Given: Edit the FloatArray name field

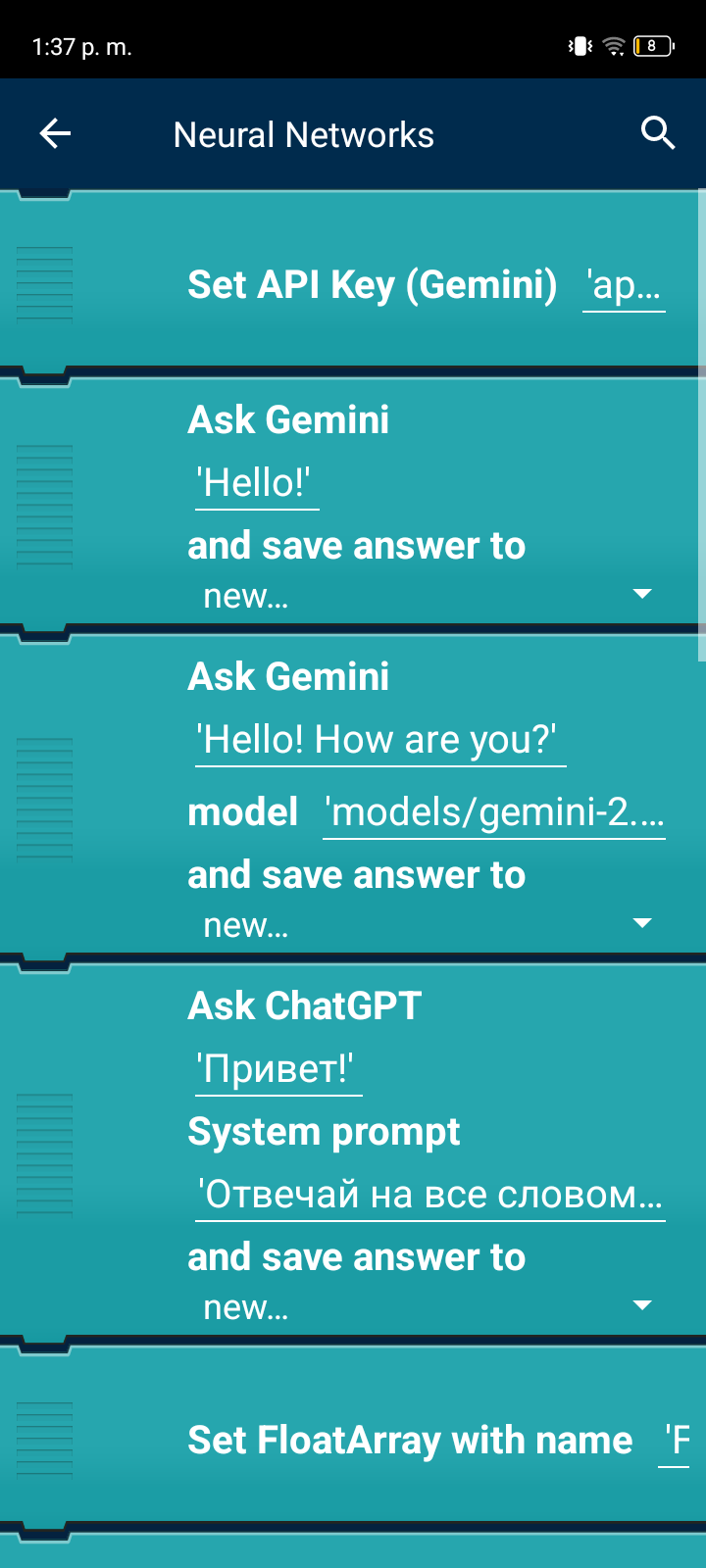Looking at the screenshot, I should (675, 1441).
